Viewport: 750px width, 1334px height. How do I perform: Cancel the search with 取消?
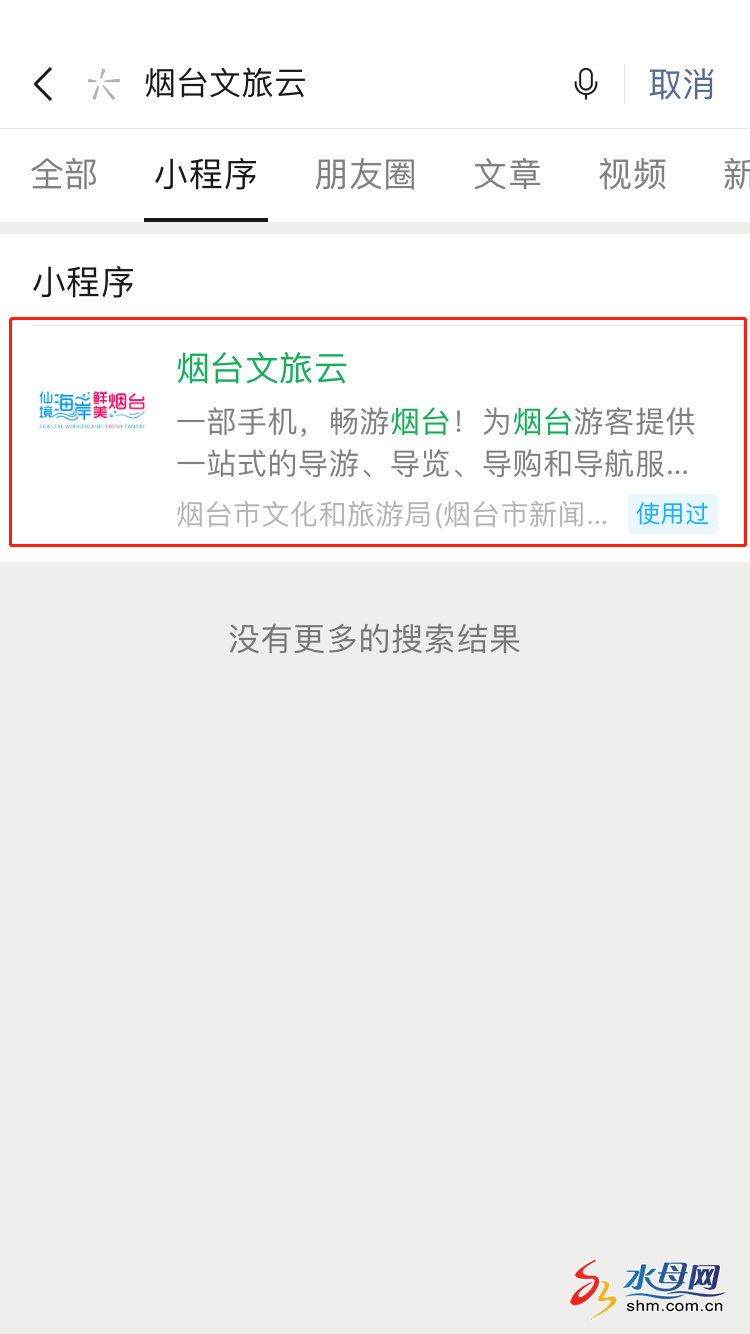(x=681, y=84)
